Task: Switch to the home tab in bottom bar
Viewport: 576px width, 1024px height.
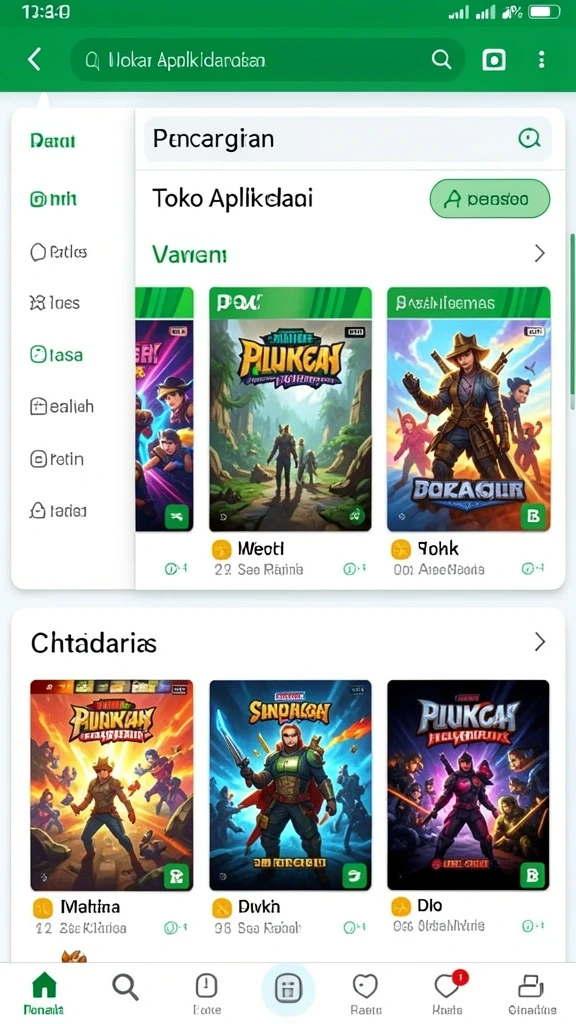Action: coord(44,993)
